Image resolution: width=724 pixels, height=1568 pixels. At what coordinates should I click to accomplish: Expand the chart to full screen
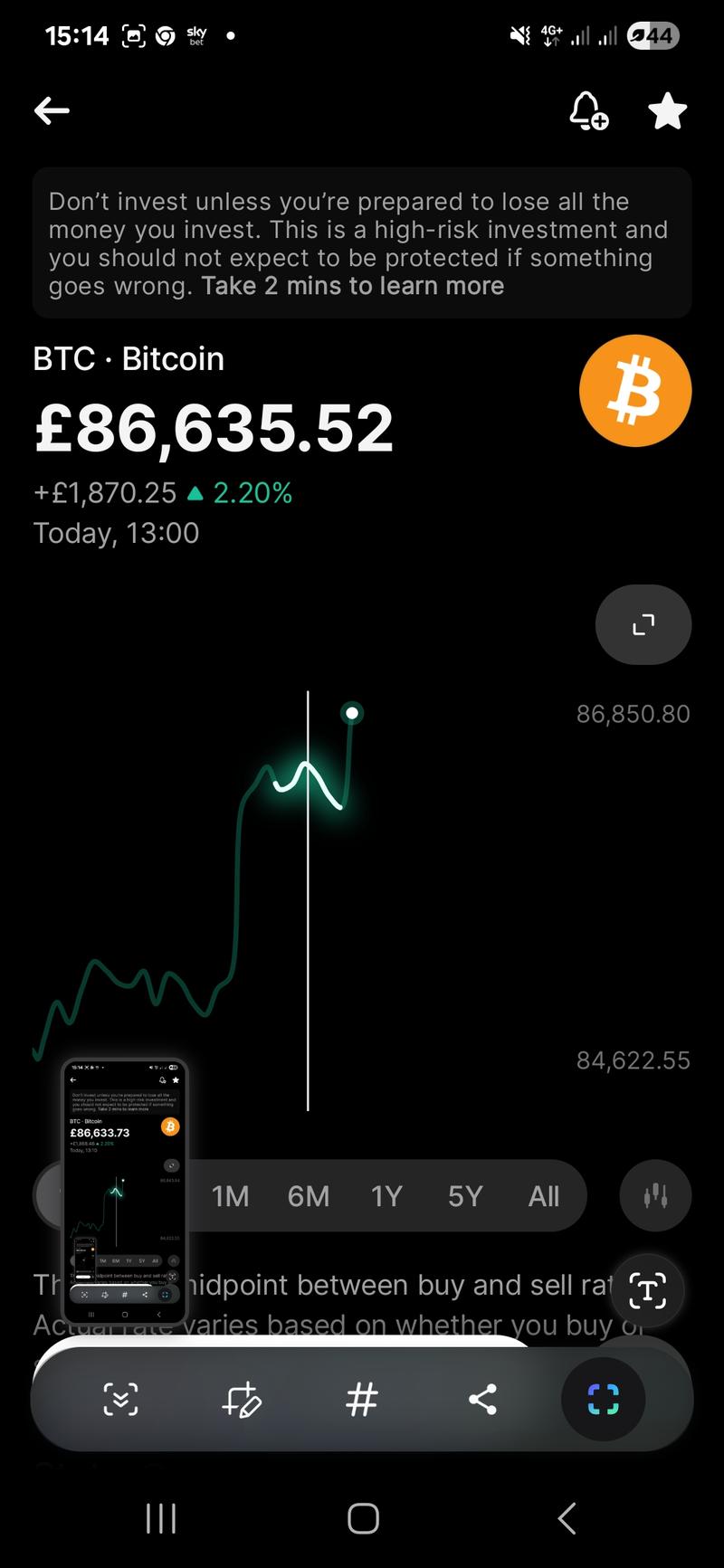pyautogui.click(x=643, y=624)
